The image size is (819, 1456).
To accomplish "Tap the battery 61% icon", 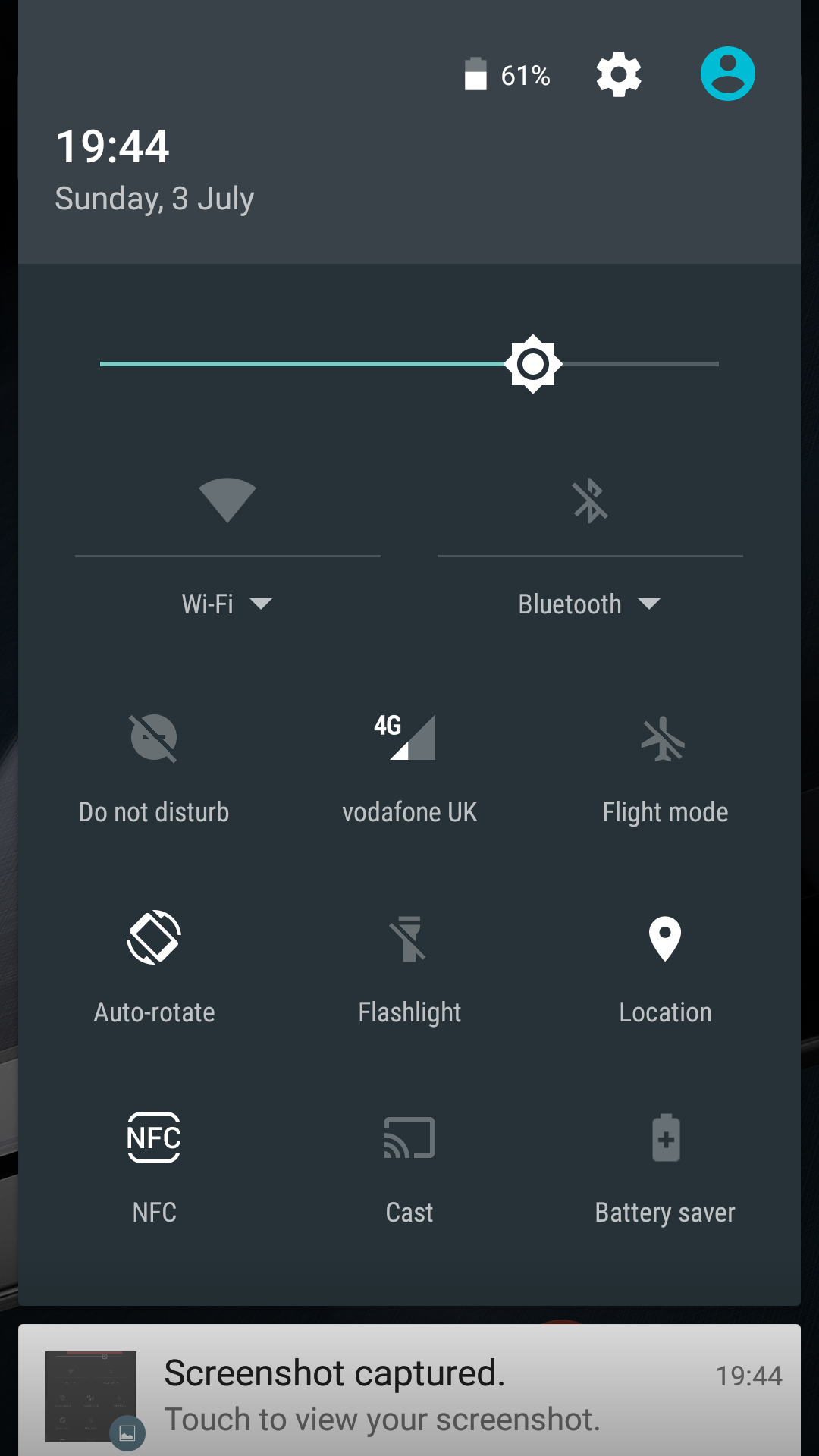I will coord(507,74).
